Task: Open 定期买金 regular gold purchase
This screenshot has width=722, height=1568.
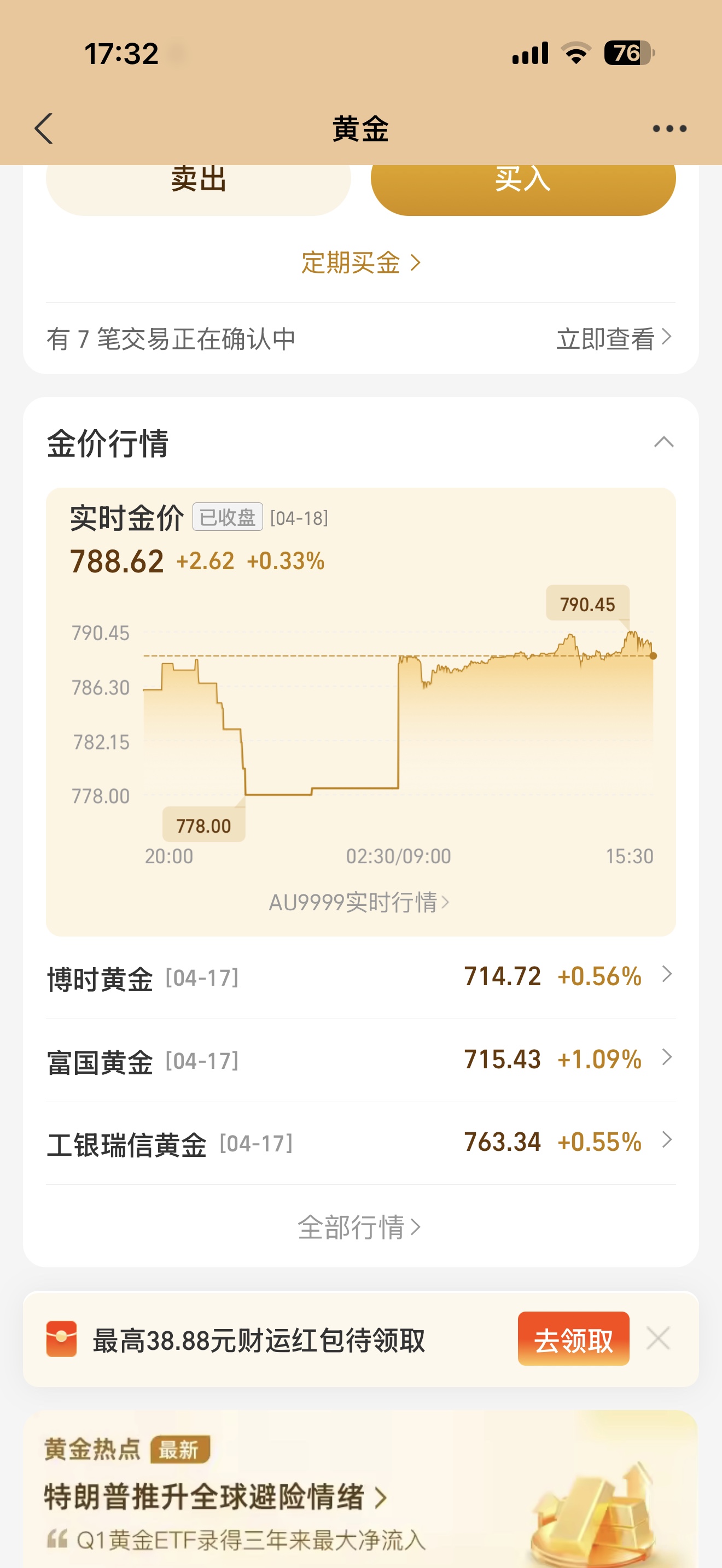Action: pyautogui.click(x=360, y=263)
